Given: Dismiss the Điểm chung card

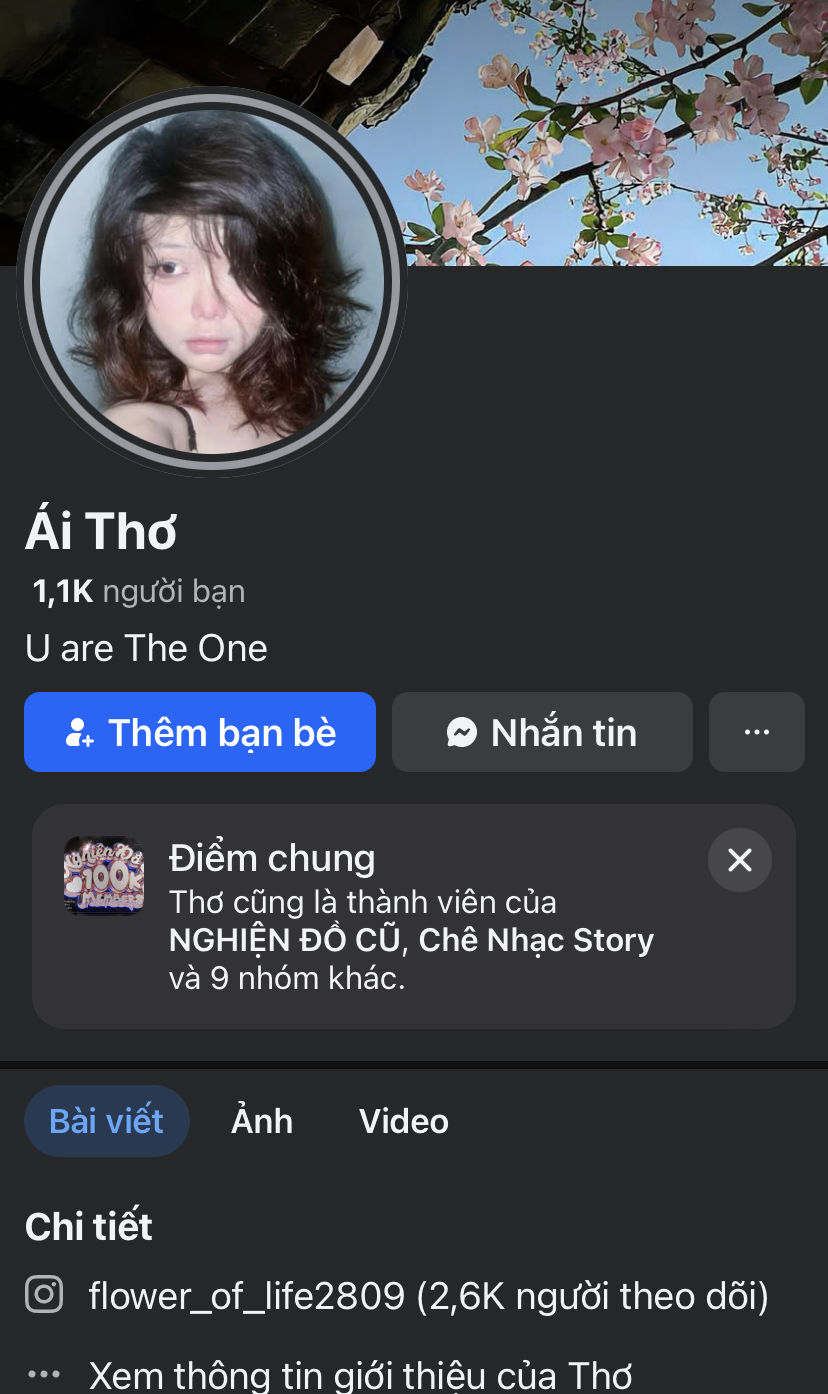Looking at the screenshot, I should [x=739, y=860].
